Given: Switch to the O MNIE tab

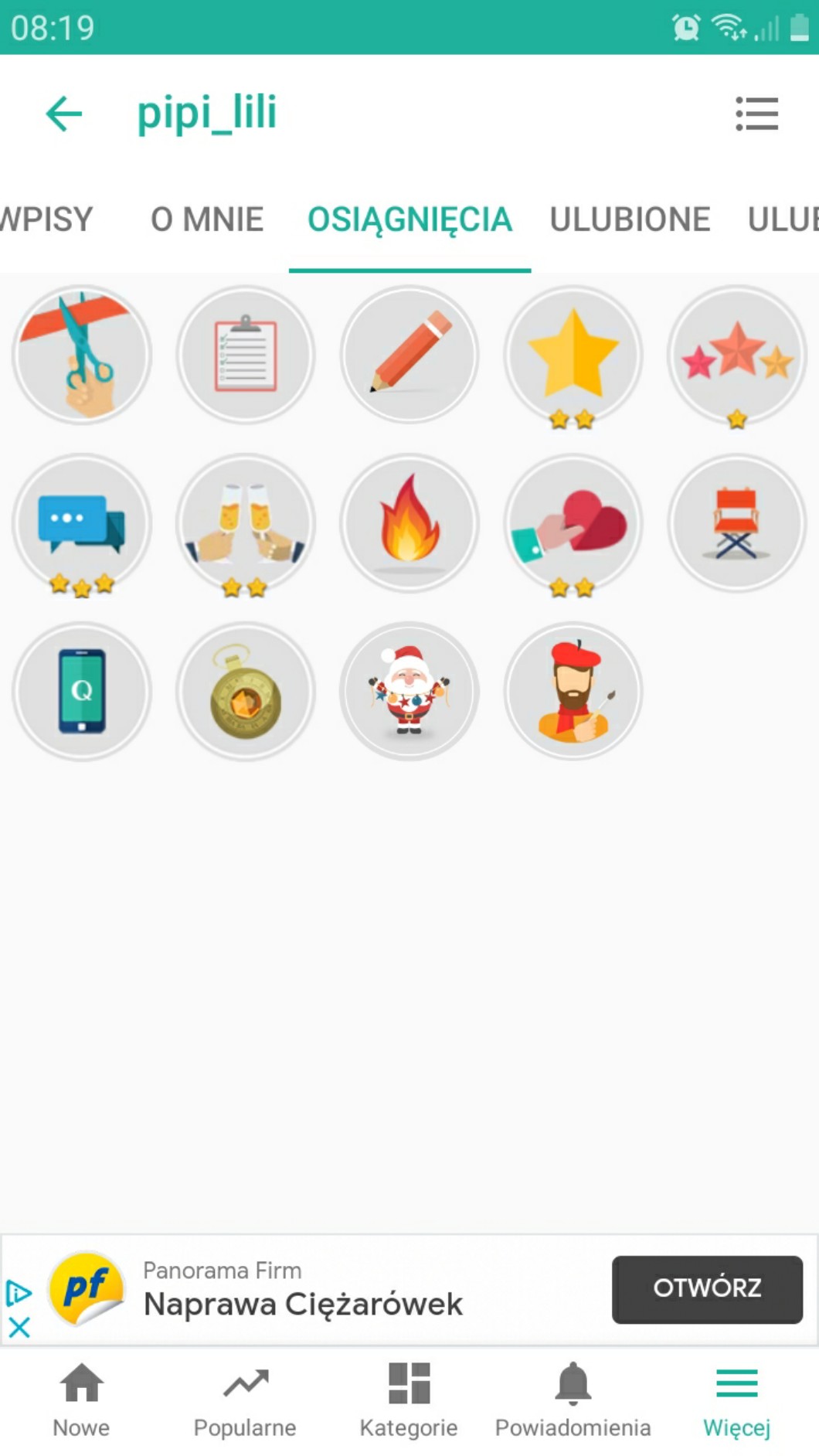Looking at the screenshot, I should (x=207, y=219).
